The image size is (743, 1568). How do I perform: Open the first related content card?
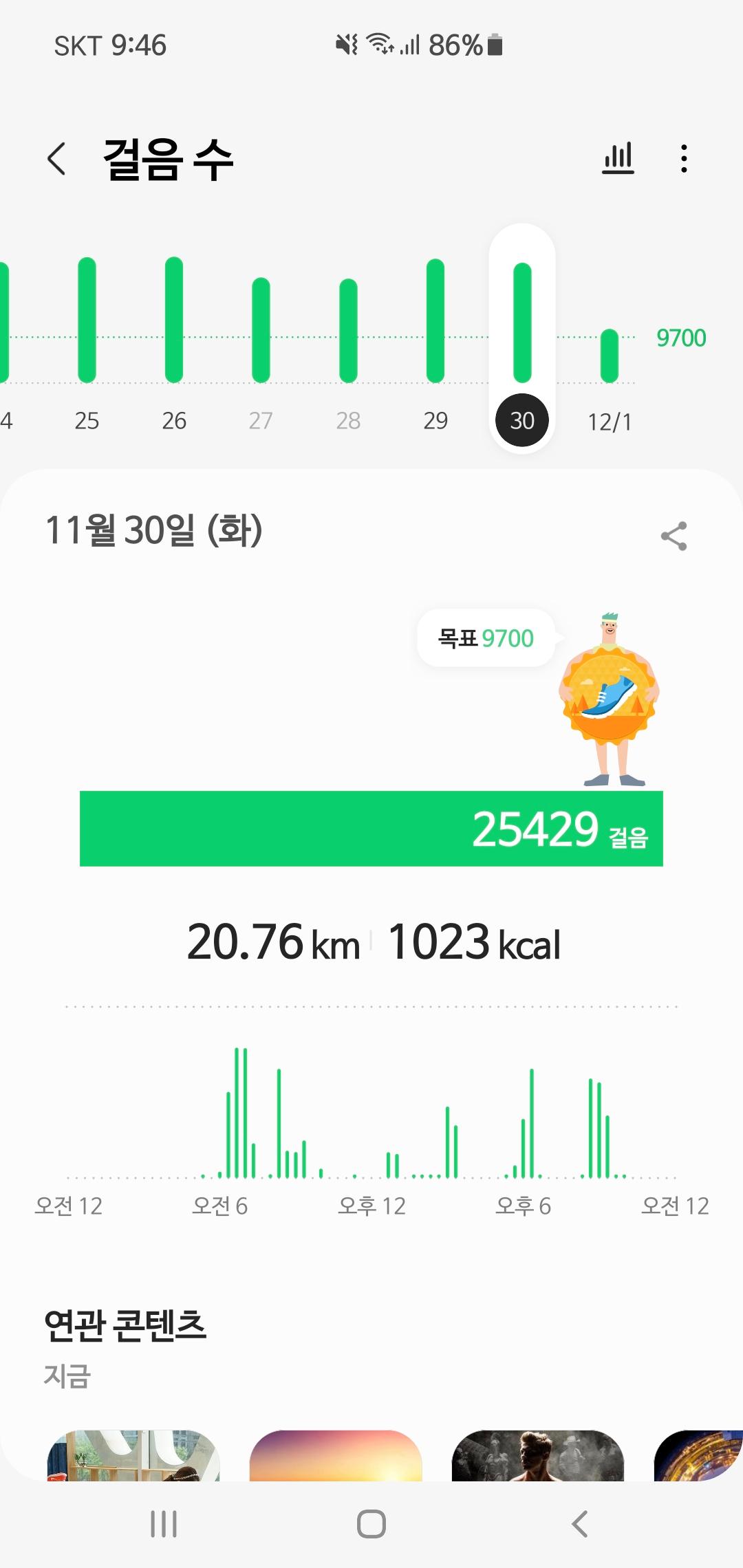[x=133, y=1455]
